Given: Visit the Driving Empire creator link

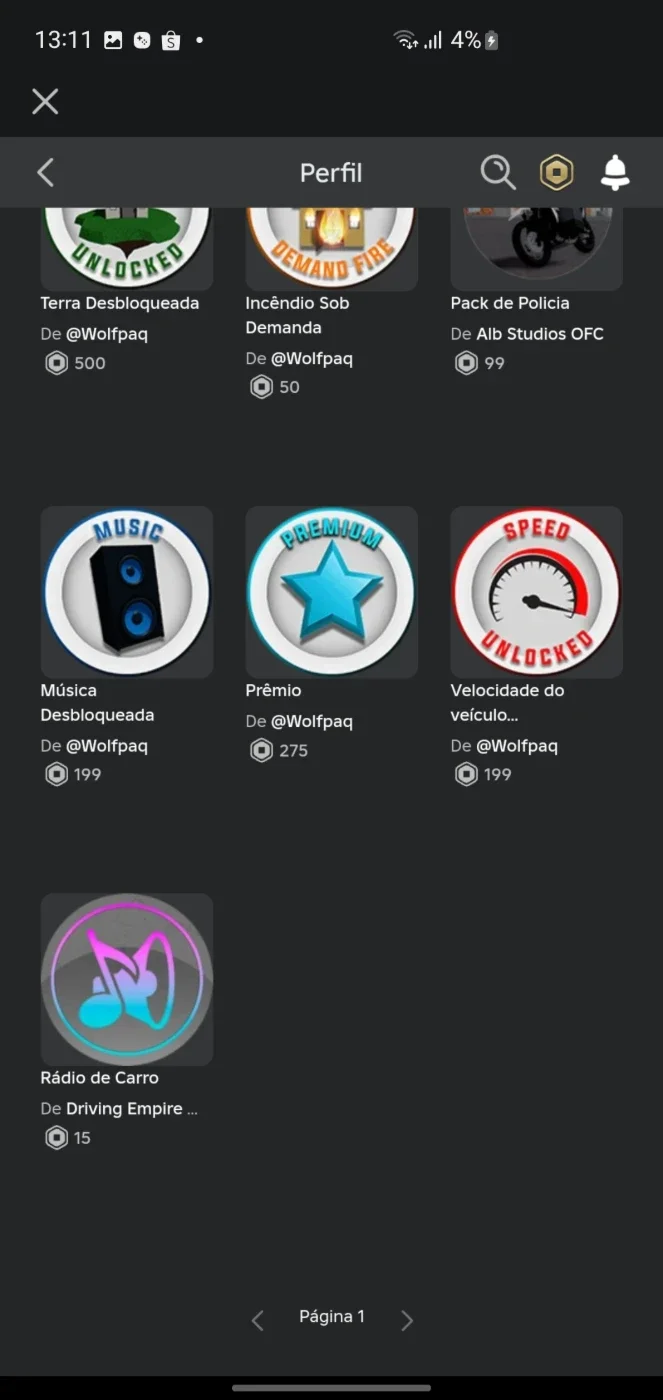Looking at the screenshot, I should pos(132,1109).
